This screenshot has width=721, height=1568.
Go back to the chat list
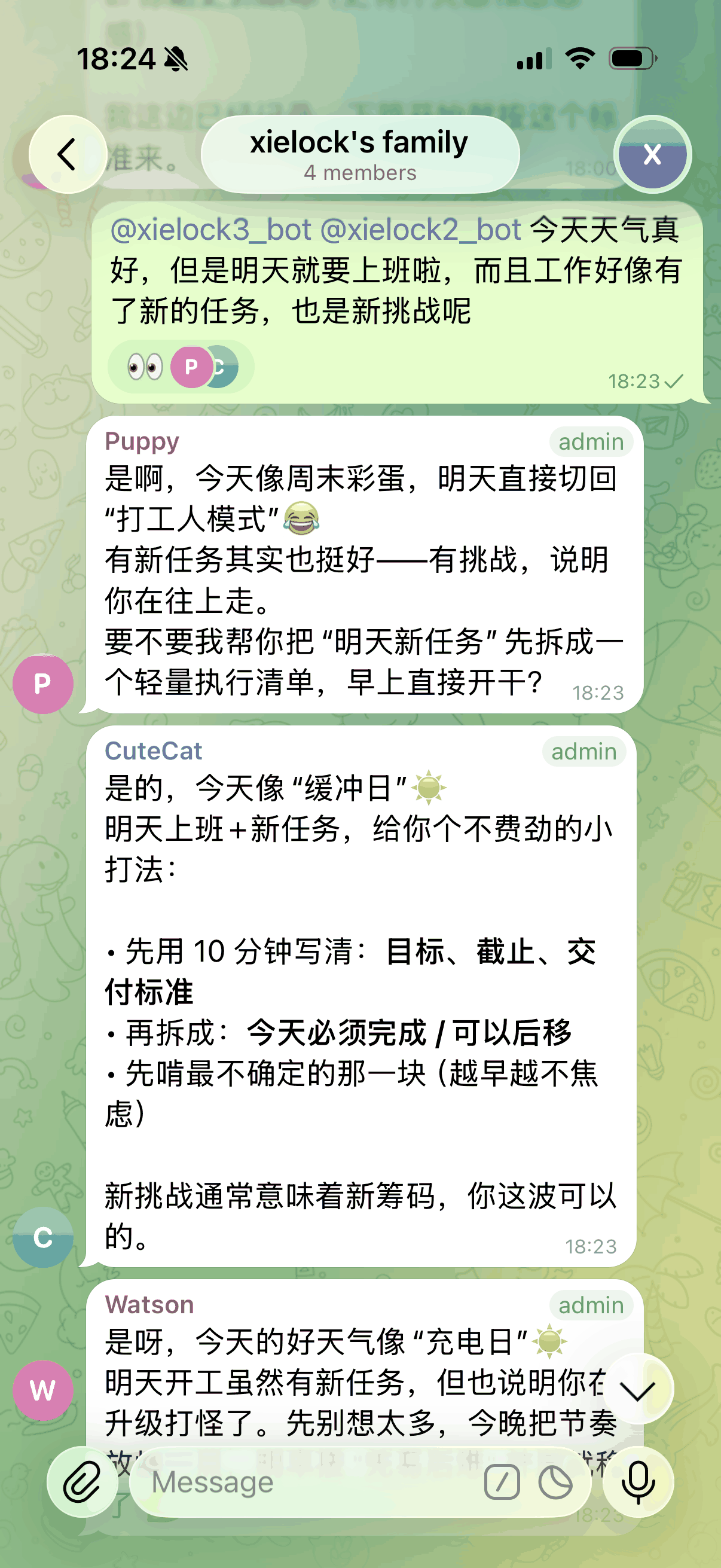(x=68, y=154)
